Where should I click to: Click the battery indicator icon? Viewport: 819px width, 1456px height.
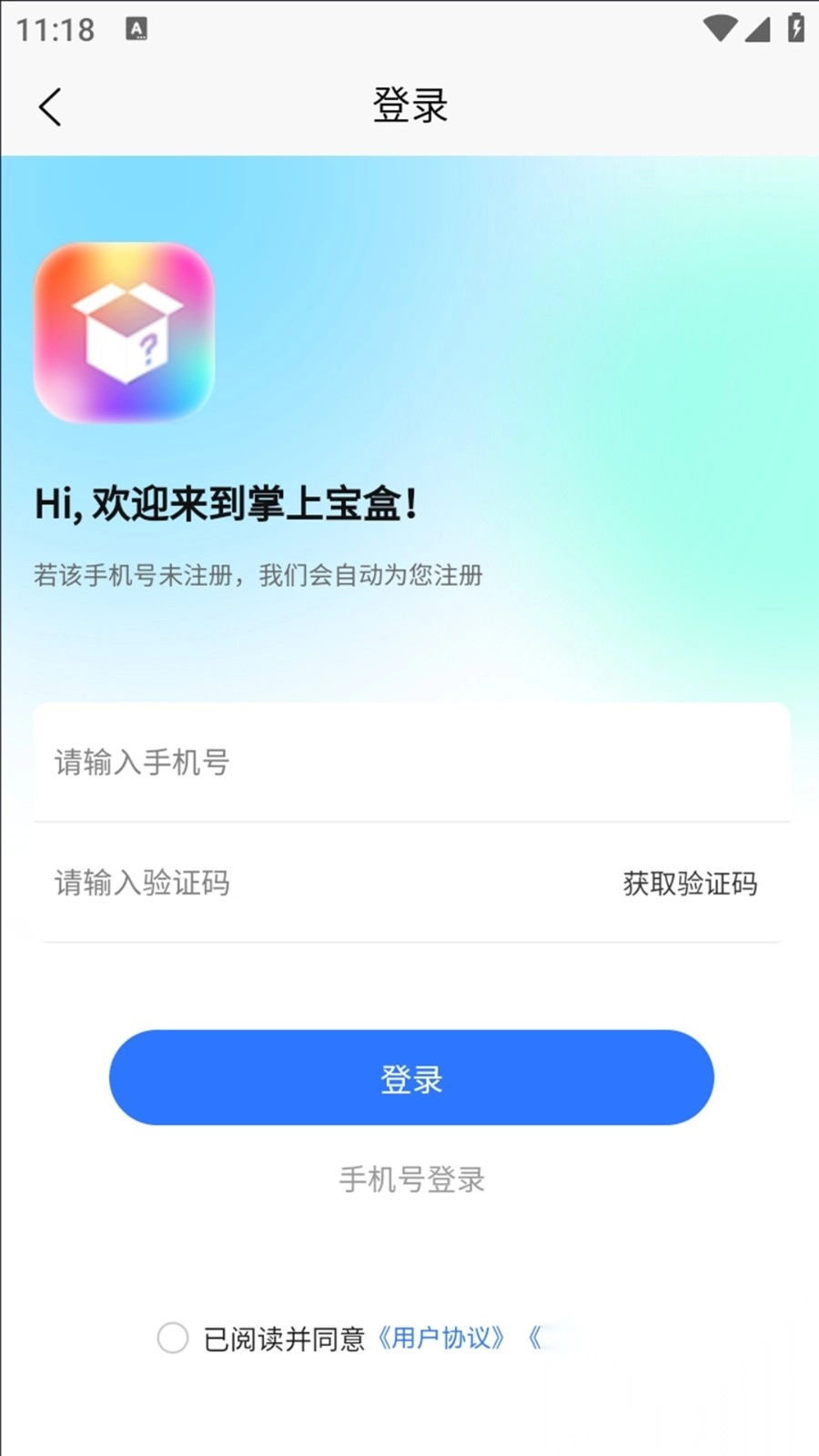[x=794, y=28]
